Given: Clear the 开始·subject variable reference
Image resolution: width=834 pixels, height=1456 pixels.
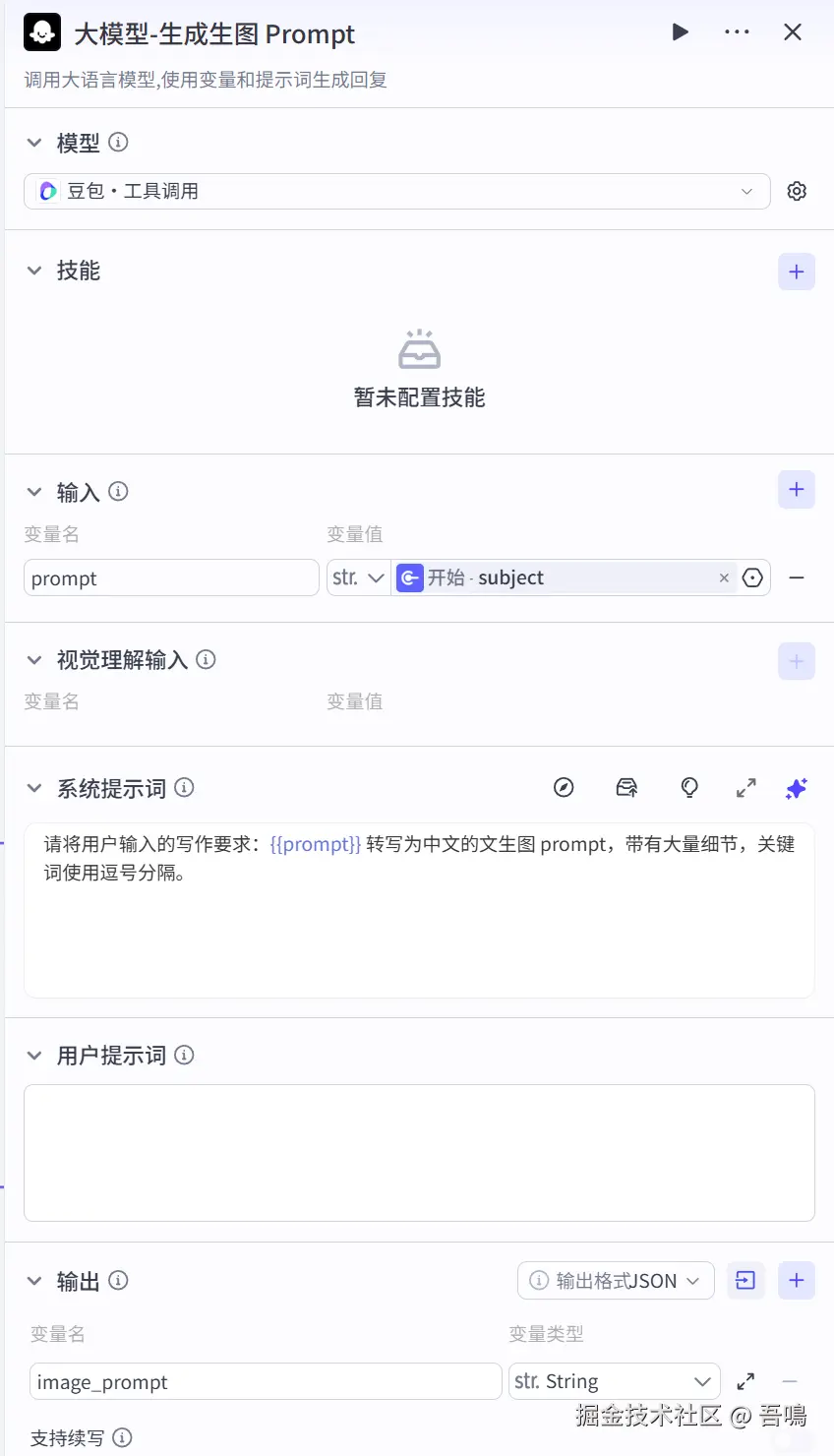Looking at the screenshot, I should pos(724,578).
